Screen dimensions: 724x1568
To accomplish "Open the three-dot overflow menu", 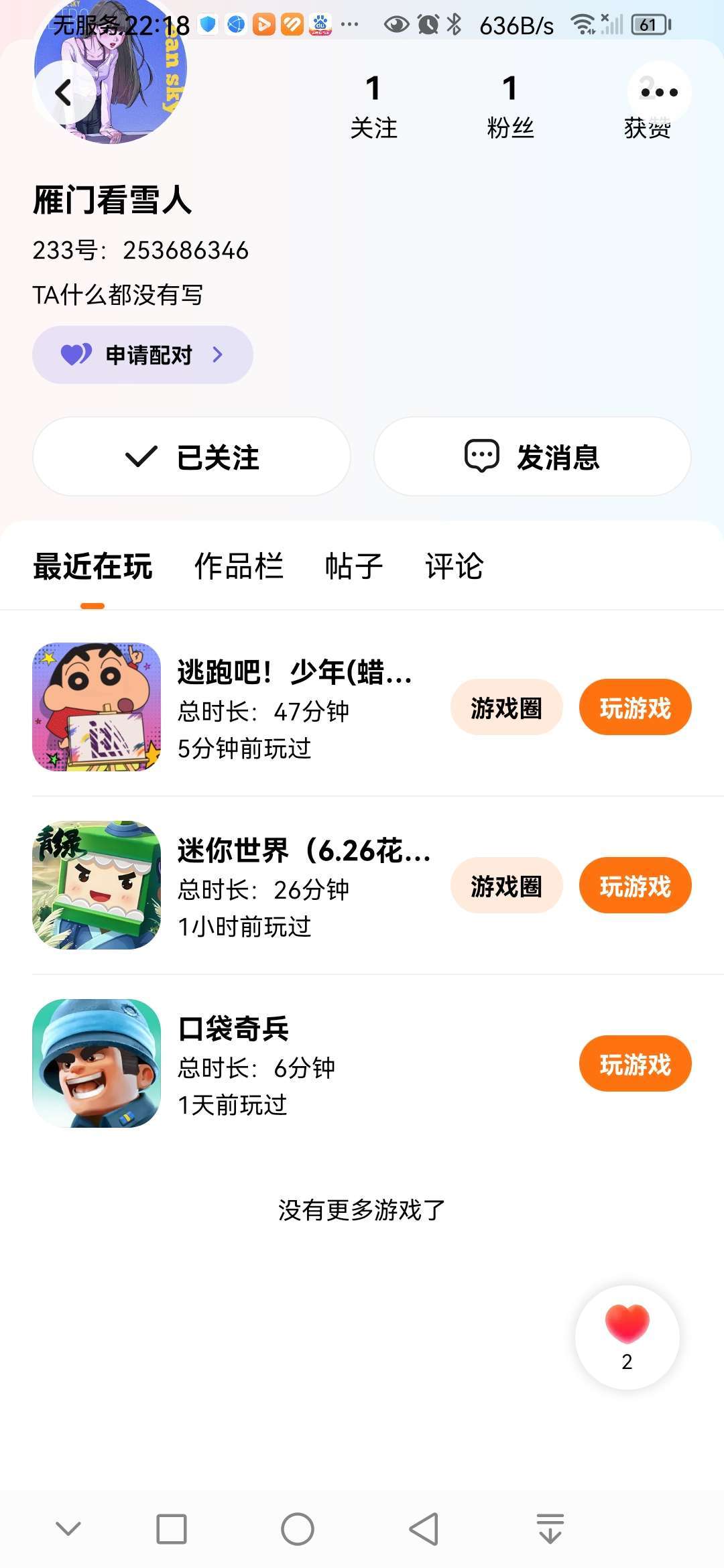I will (x=659, y=92).
